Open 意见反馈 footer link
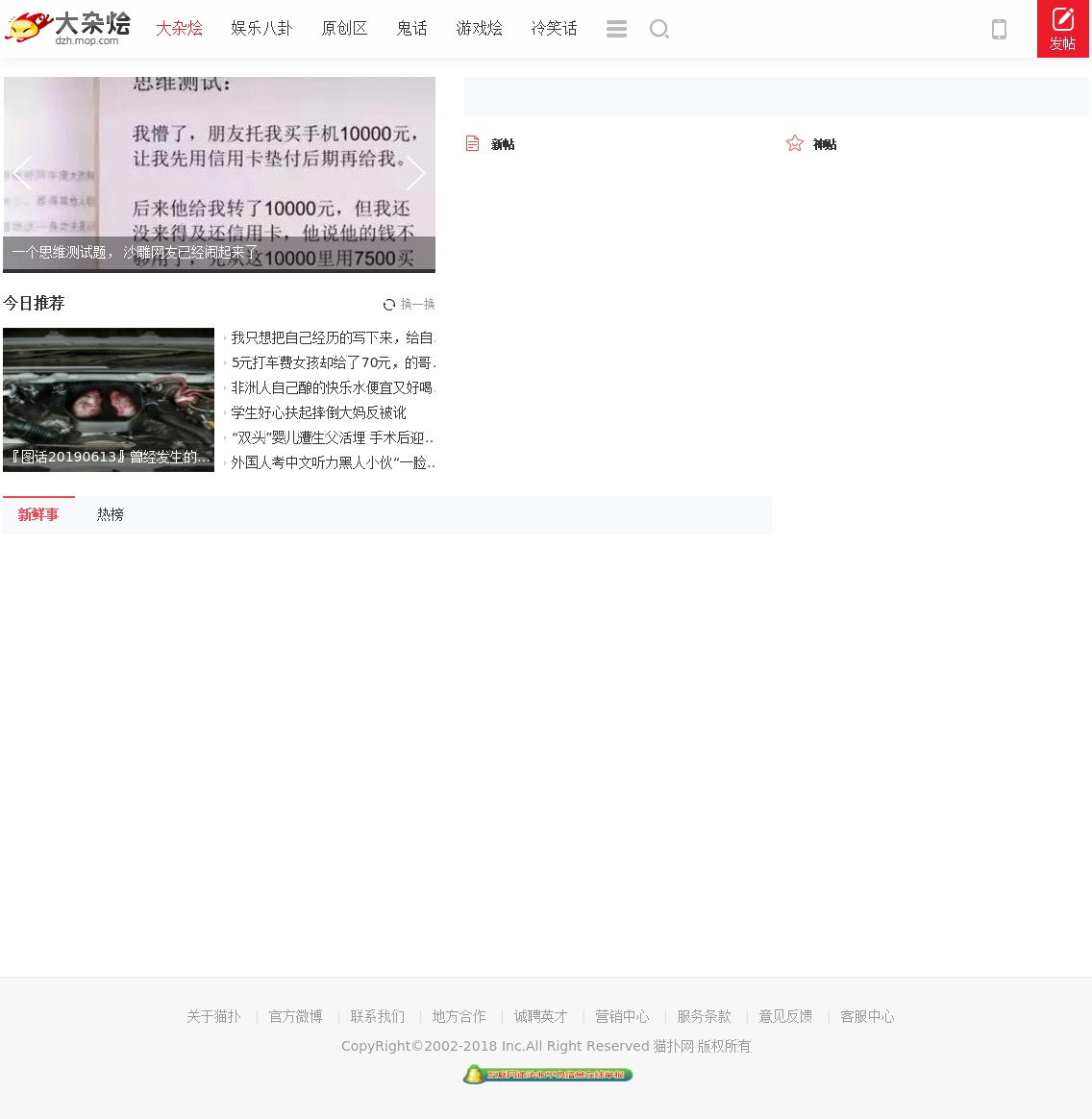Screen dimensions: 1092x1119 coord(785,1016)
